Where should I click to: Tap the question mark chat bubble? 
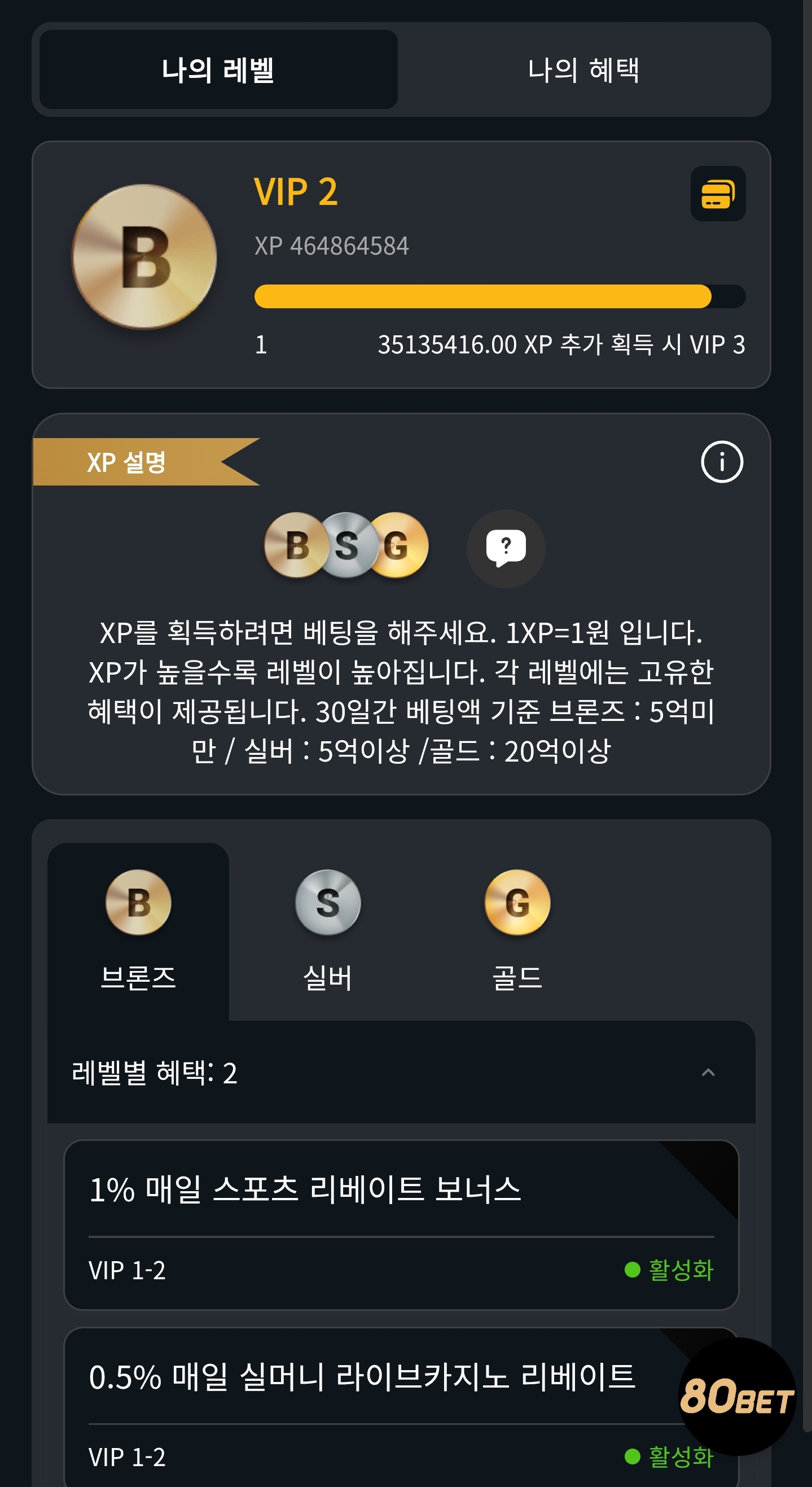(506, 548)
